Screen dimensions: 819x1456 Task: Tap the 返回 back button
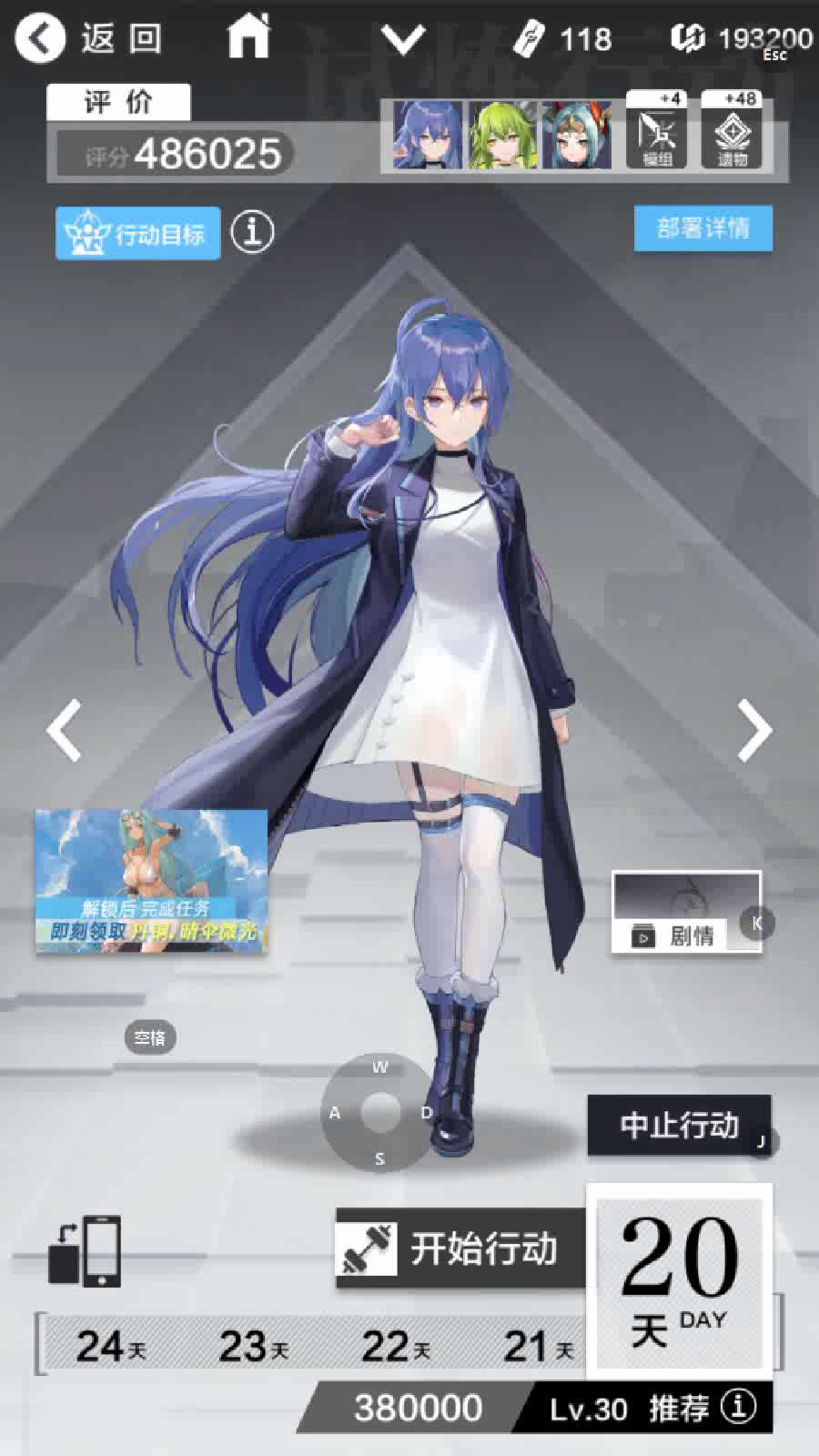pos(89,38)
